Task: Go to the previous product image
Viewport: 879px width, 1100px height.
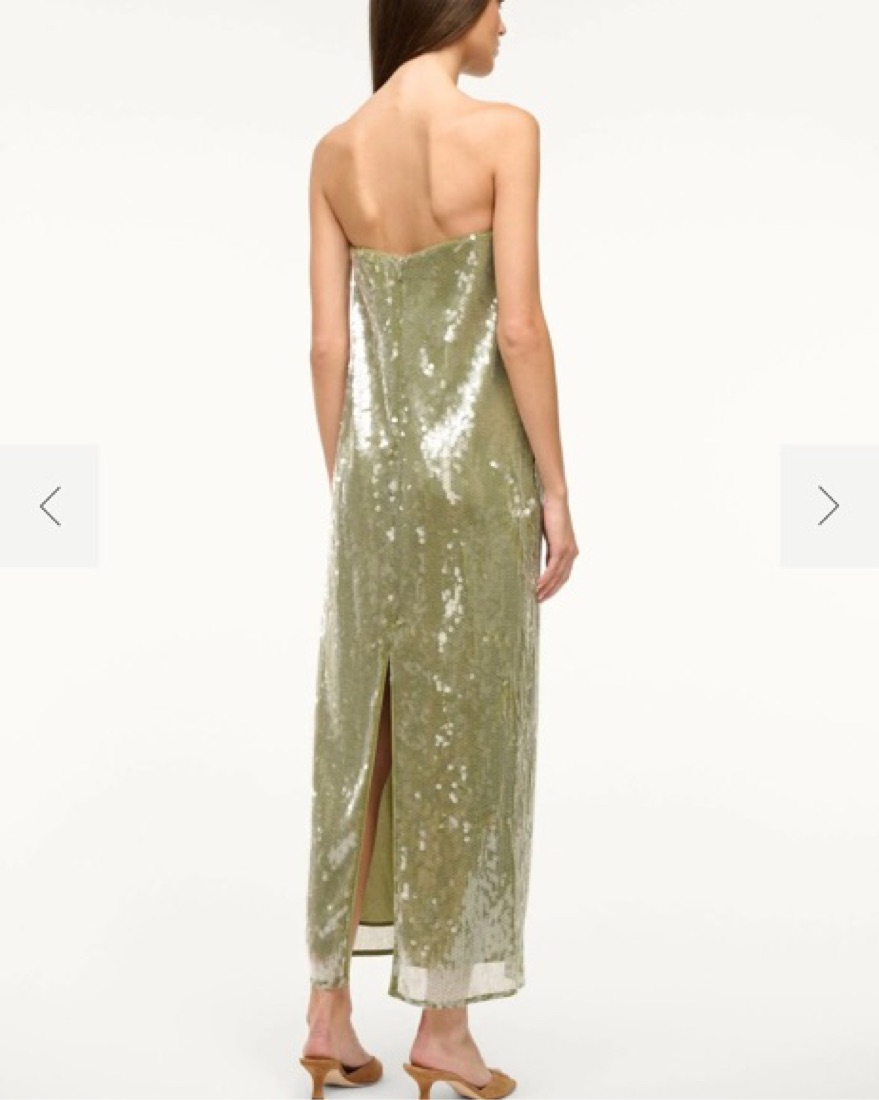Action: point(50,506)
